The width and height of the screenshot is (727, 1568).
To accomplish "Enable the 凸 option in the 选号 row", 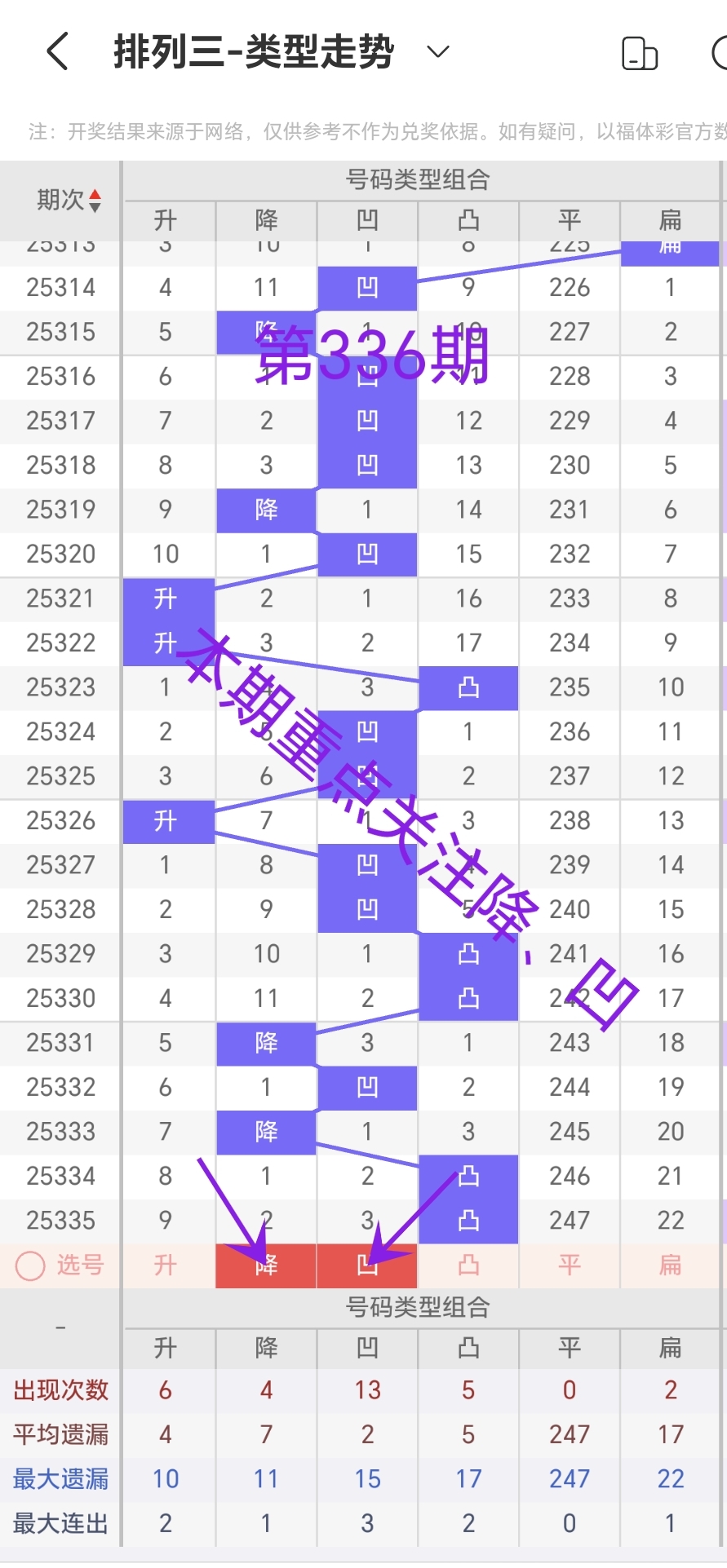I will [468, 1265].
